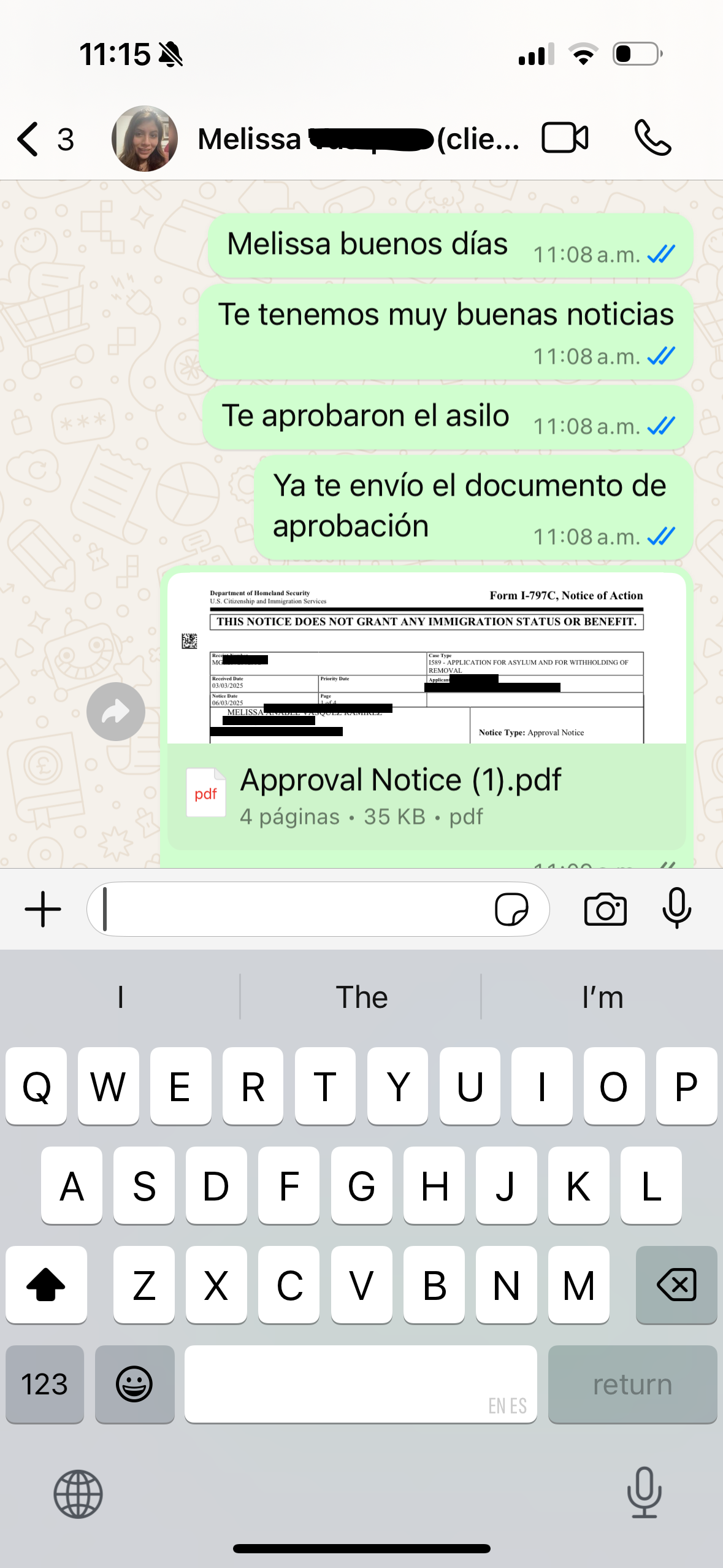Record a voice message
The image size is (723, 1568).
click(677, 909)
